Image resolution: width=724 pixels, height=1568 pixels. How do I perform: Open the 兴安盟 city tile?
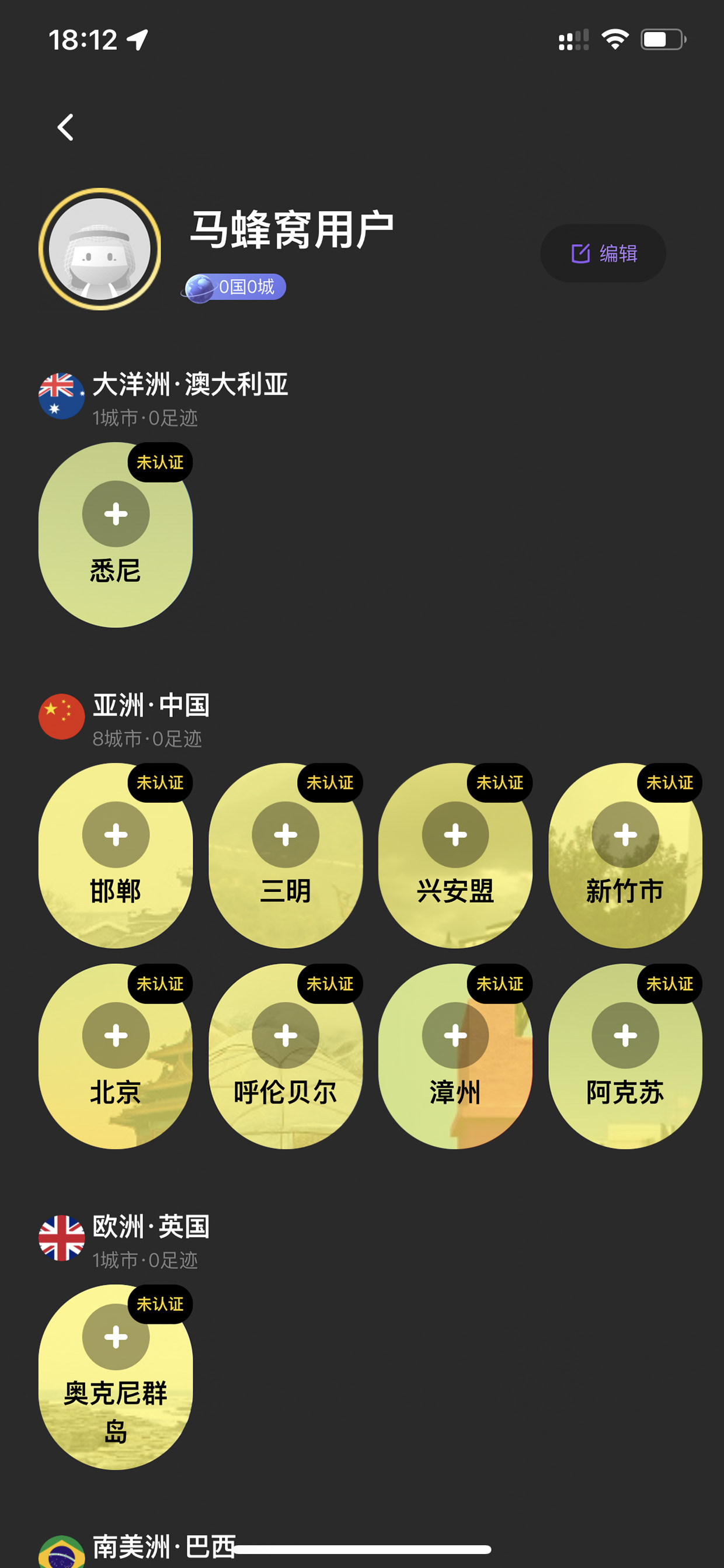pyautogui.click(x=455, y=855)
